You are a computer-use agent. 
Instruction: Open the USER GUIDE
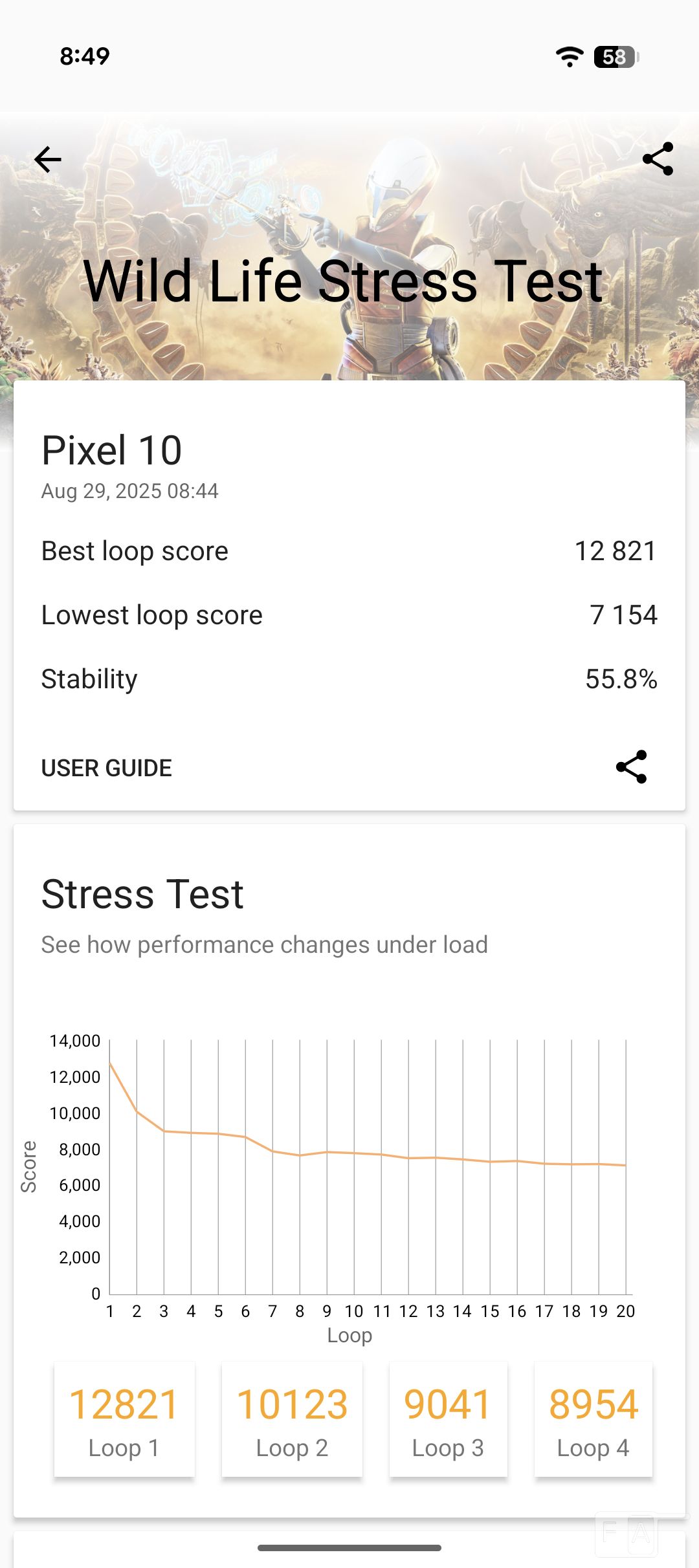click(x=107, y=768)
